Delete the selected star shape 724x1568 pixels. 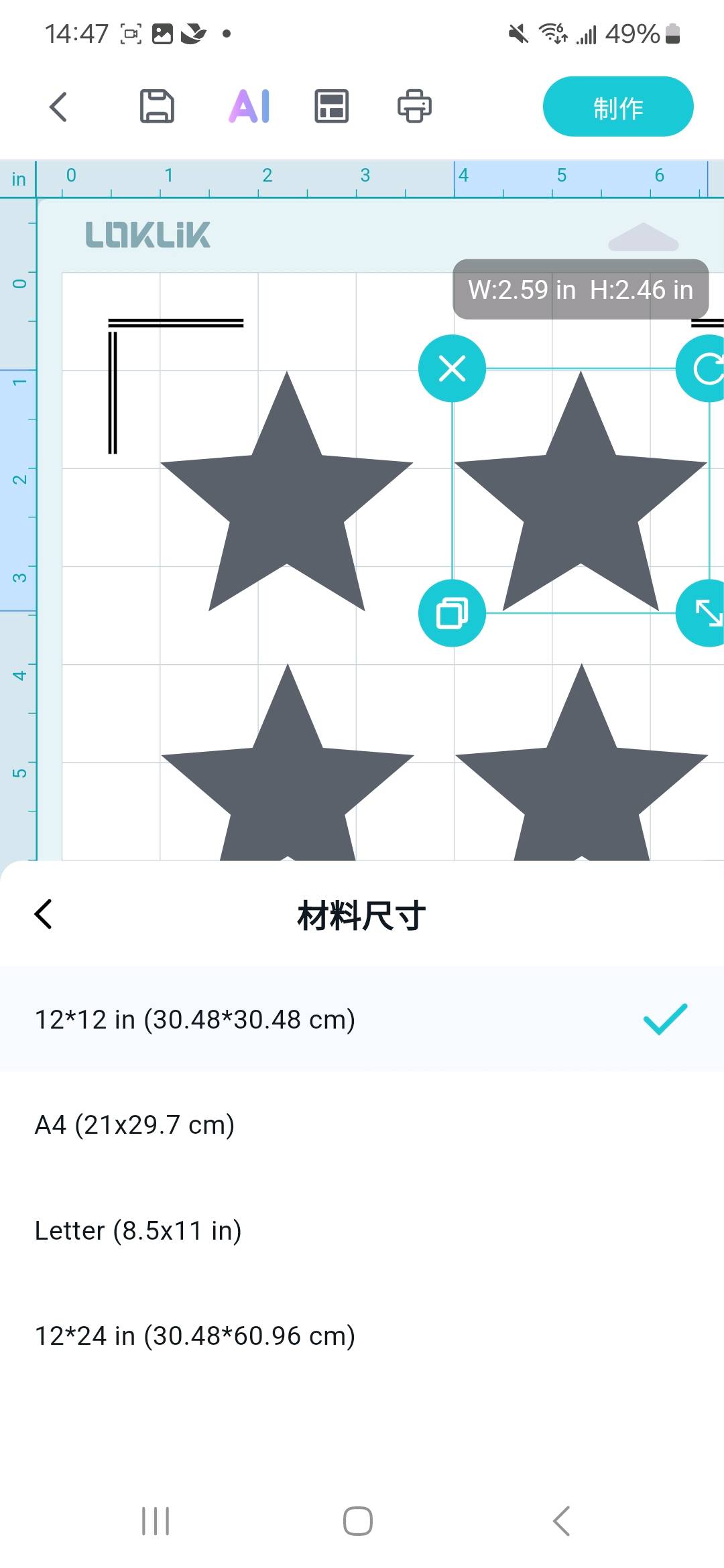(x=452, y=369)
